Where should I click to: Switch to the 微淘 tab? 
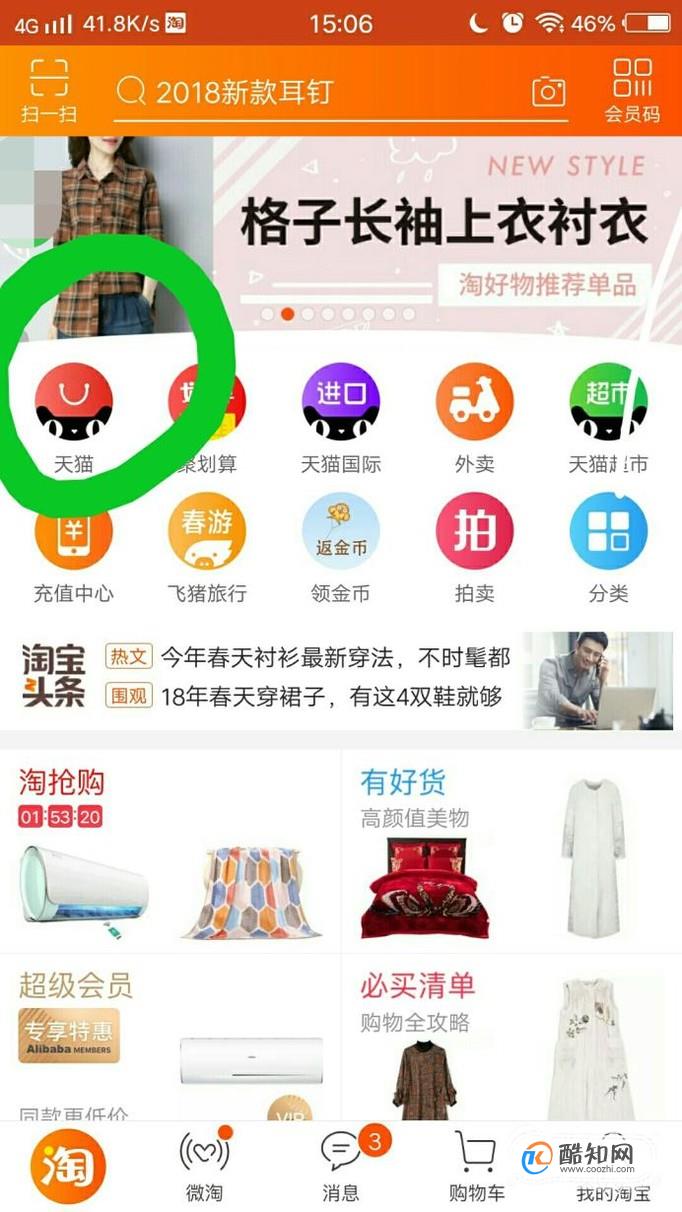pos(204,1166)
